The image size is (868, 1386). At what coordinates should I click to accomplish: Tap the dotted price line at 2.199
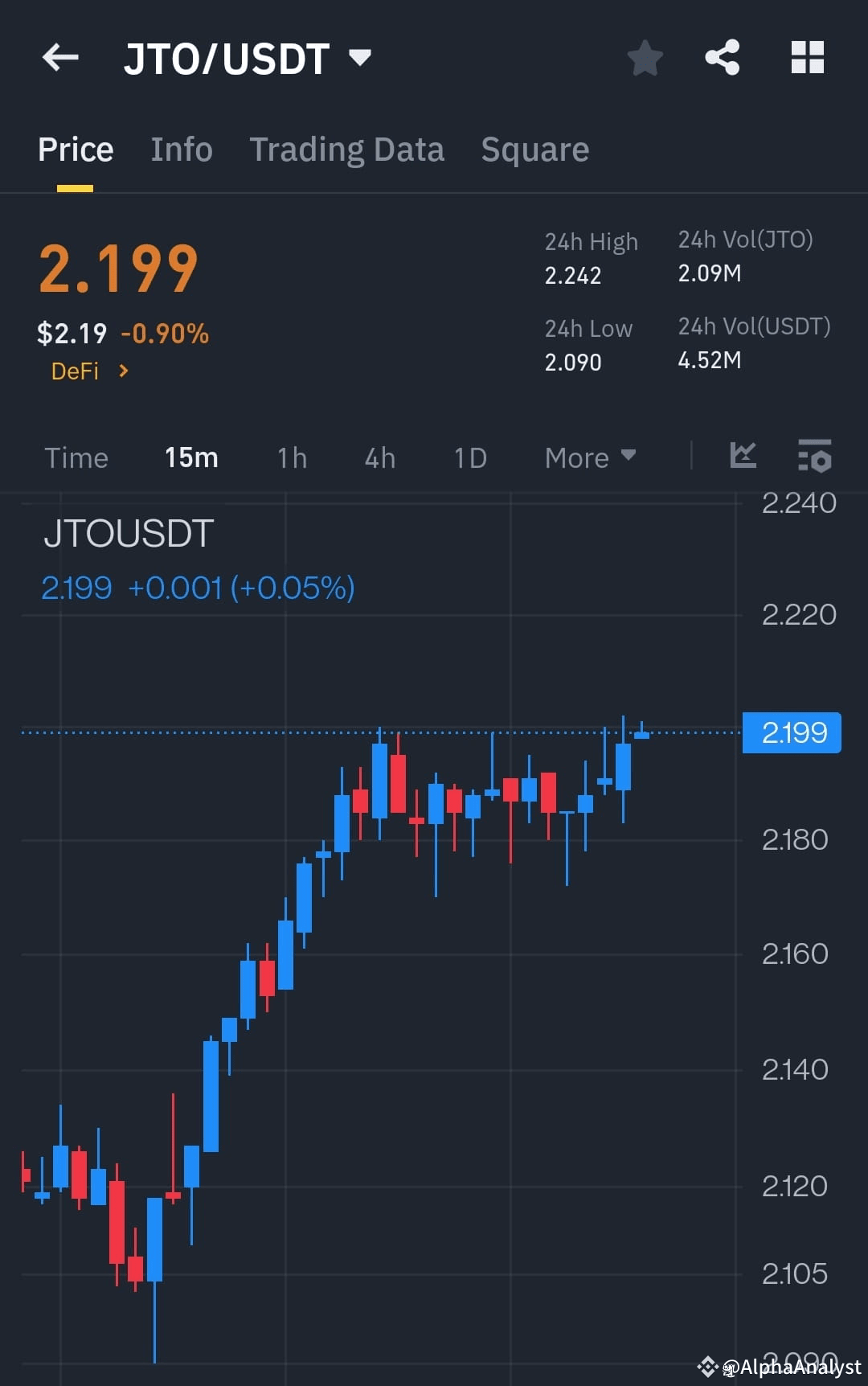click(x=321, y=732)
